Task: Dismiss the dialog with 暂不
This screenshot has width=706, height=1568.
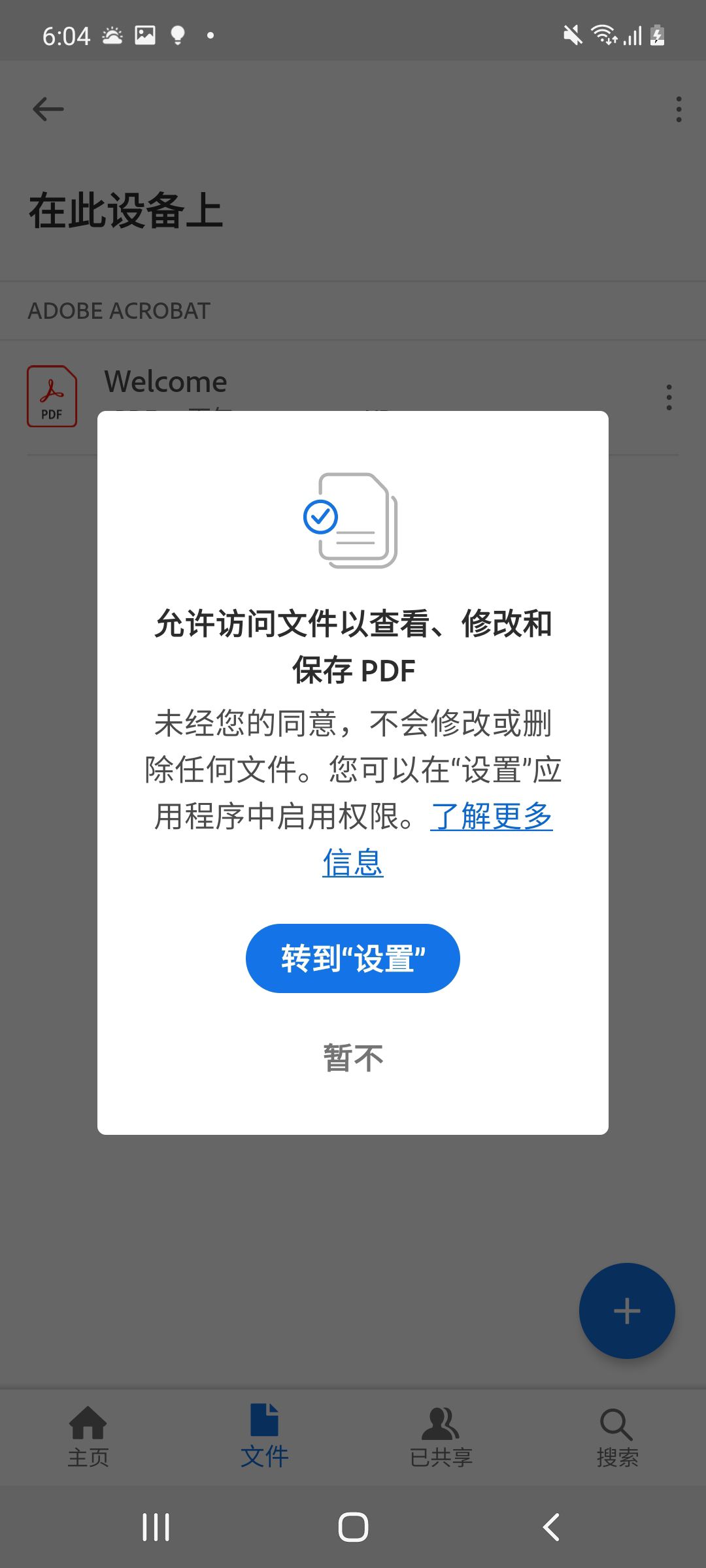Action: 352,1056
